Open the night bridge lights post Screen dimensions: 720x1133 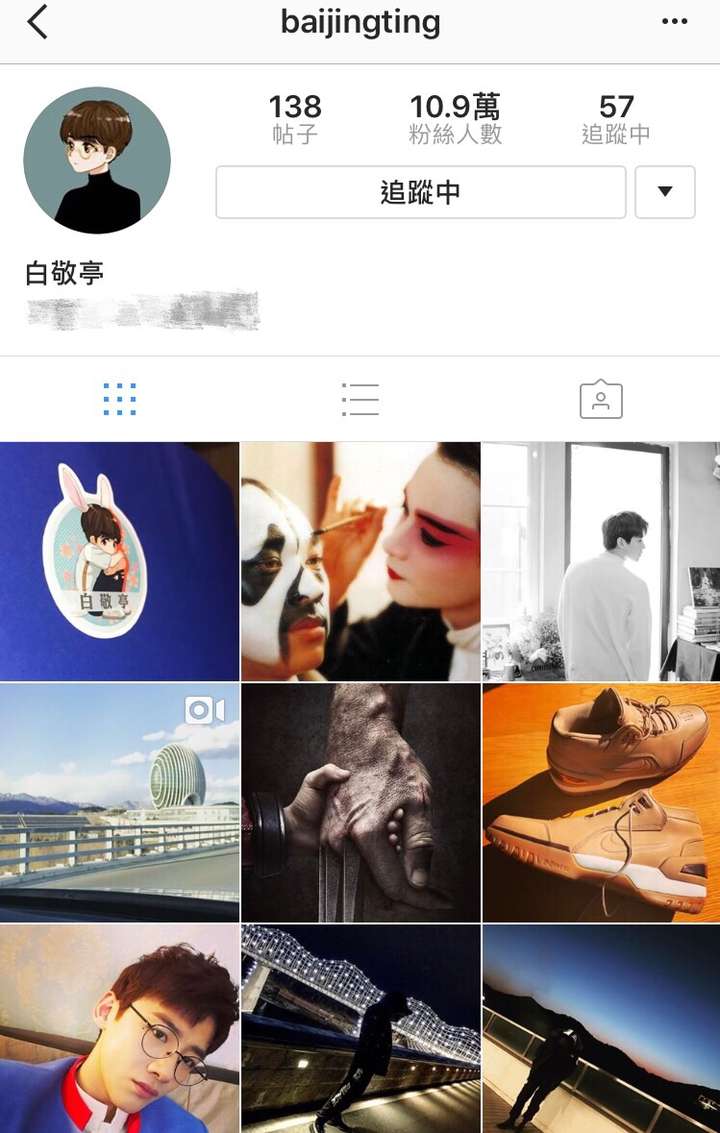click(360, 1029)
